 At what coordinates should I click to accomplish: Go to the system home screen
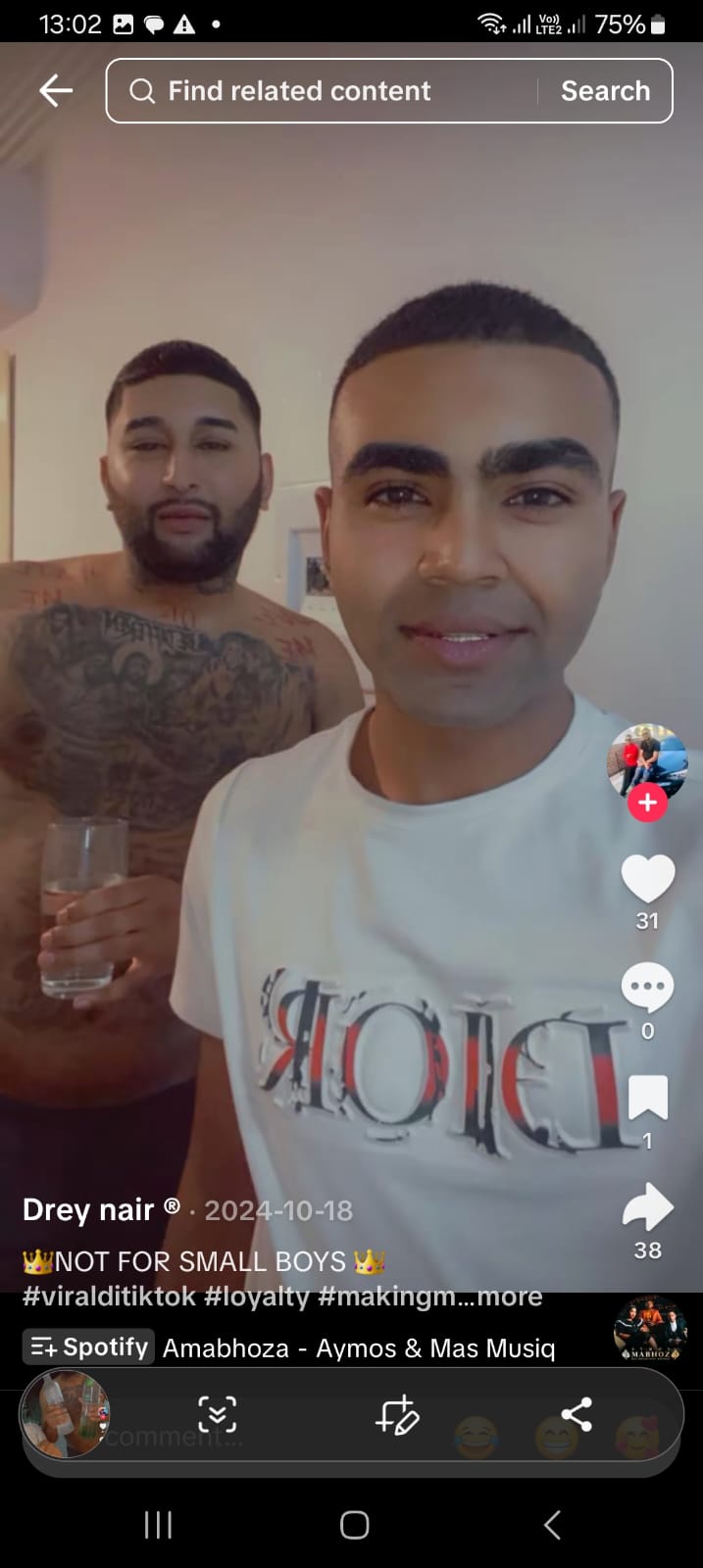[x=354, y=1525]
